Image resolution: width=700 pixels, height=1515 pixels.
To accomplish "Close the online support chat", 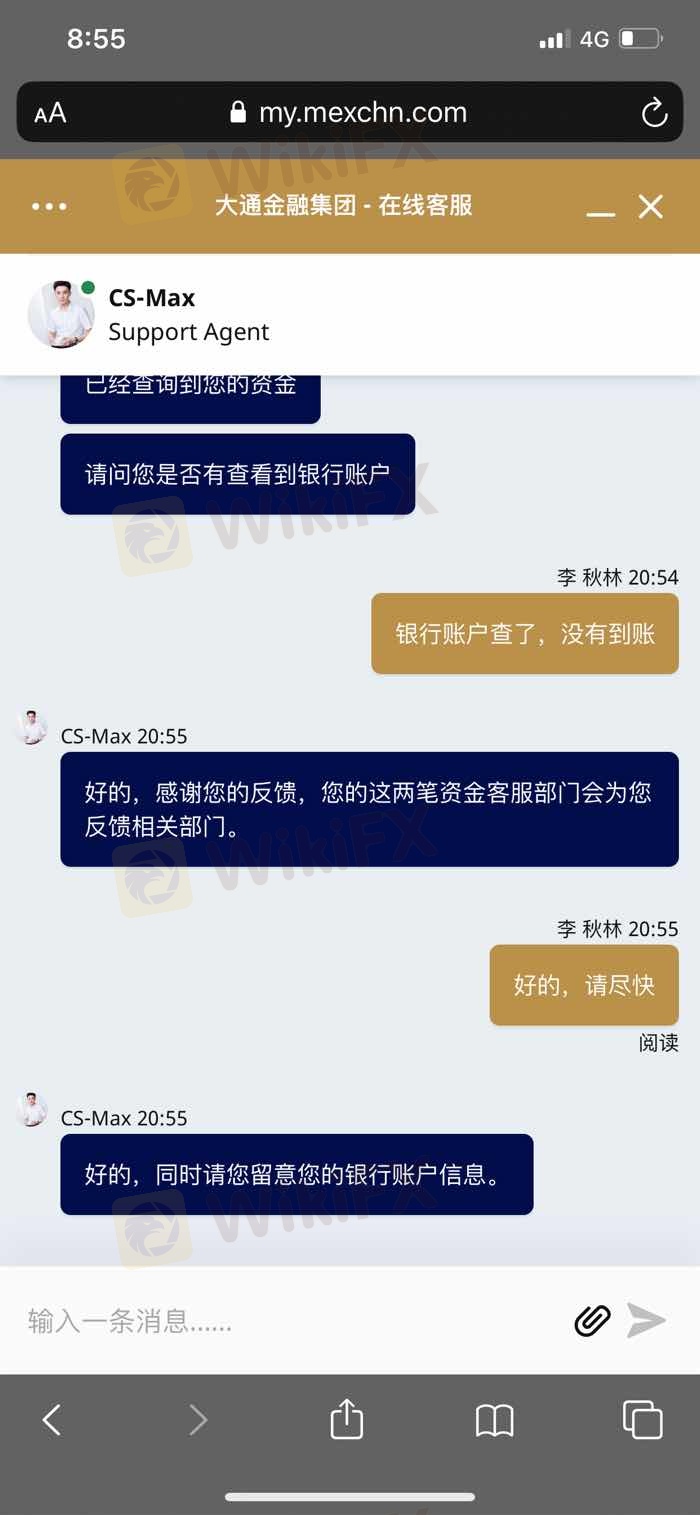I will coord(651,207).
